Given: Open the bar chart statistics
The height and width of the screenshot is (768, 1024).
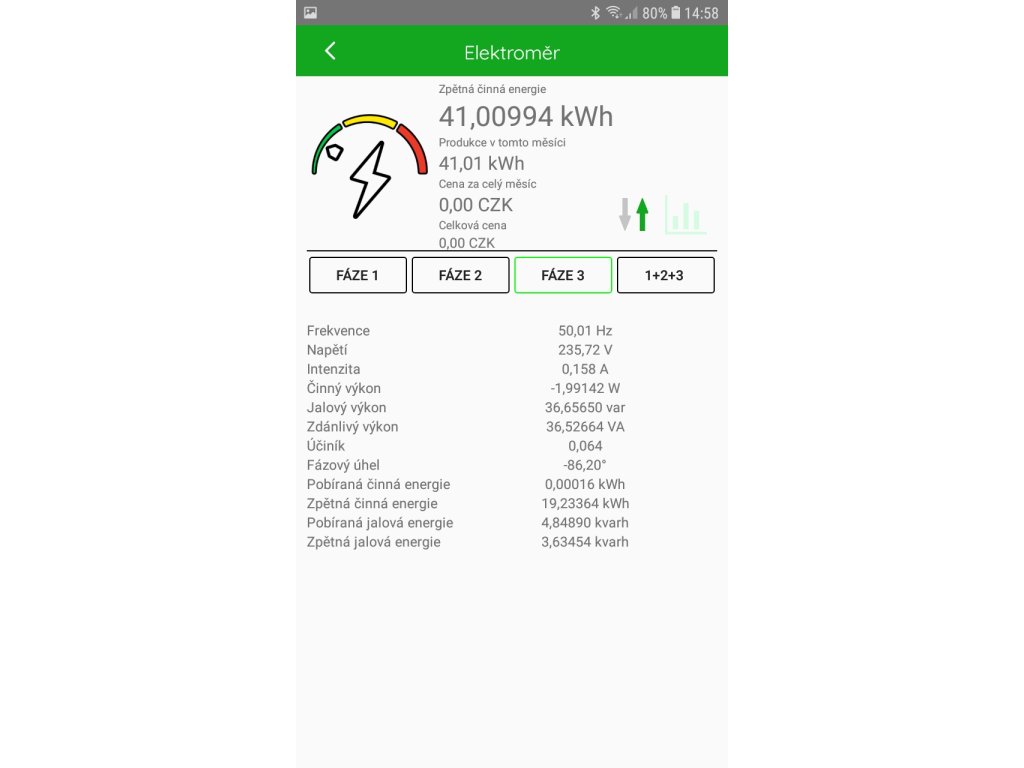Looking at the screenshot, I should [x=685, y=214].
